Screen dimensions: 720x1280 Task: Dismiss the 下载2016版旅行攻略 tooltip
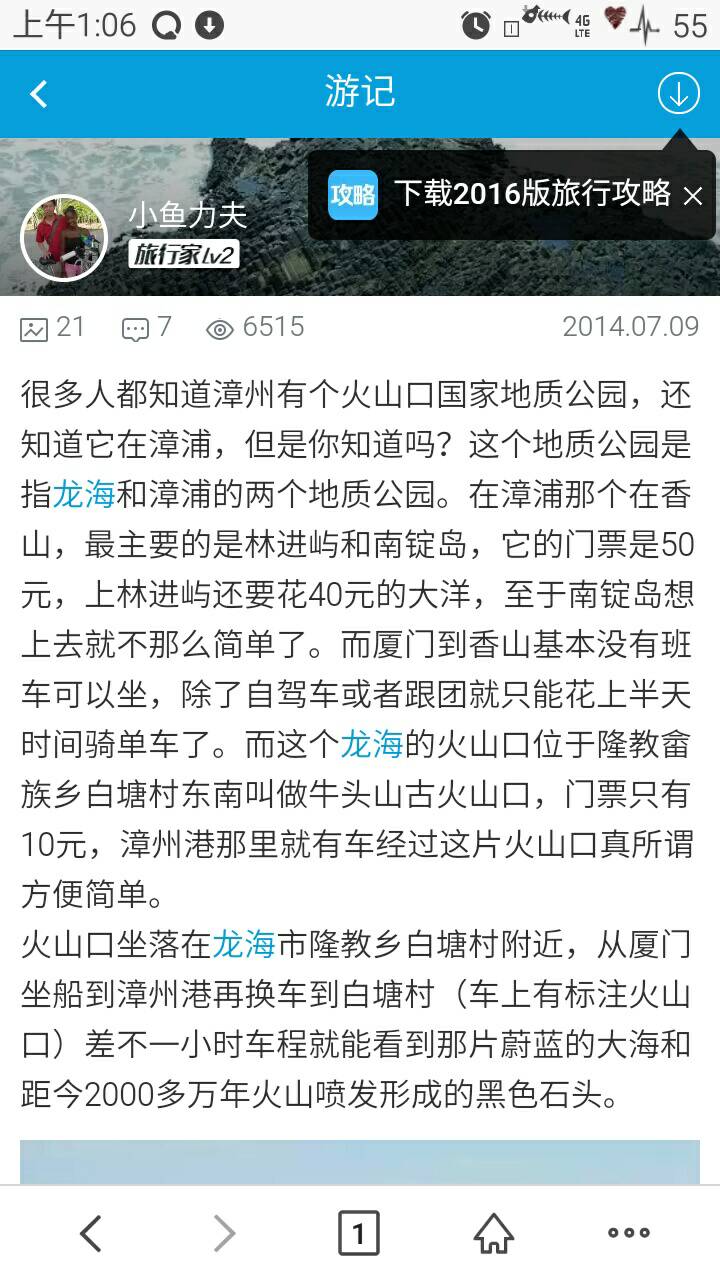click(693, 196)
